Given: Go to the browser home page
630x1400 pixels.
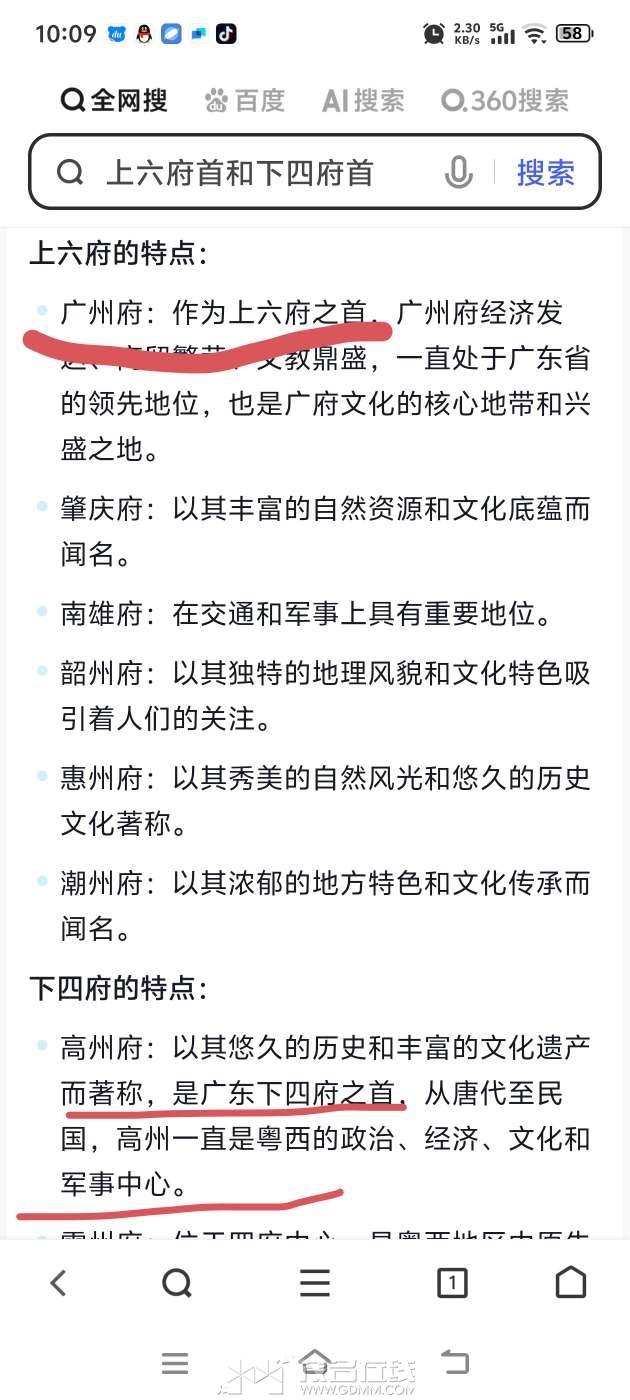Looking at the screenshot, I should (x=571, y=1283).
